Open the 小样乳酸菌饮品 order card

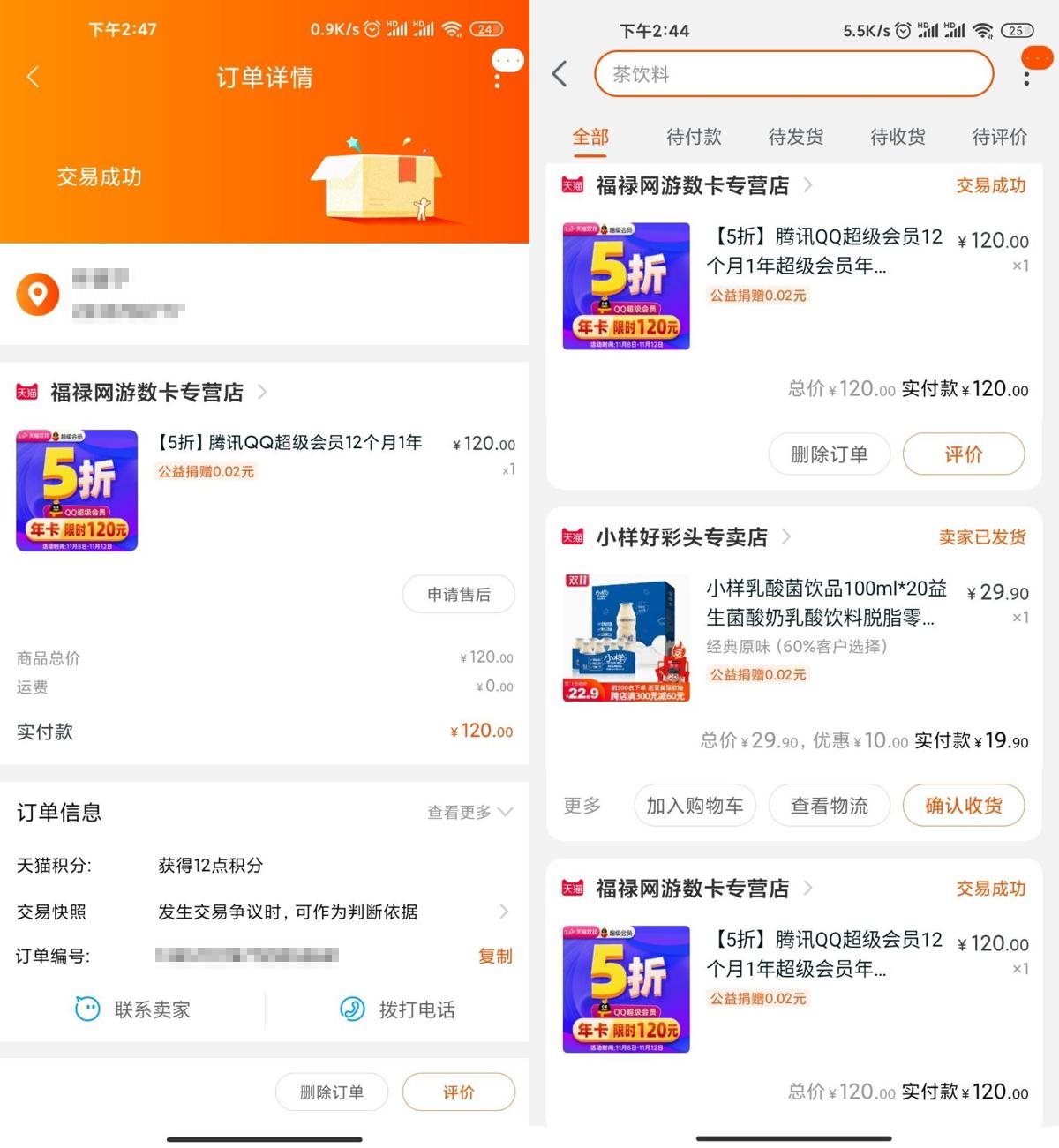click(x=825, y=618)
